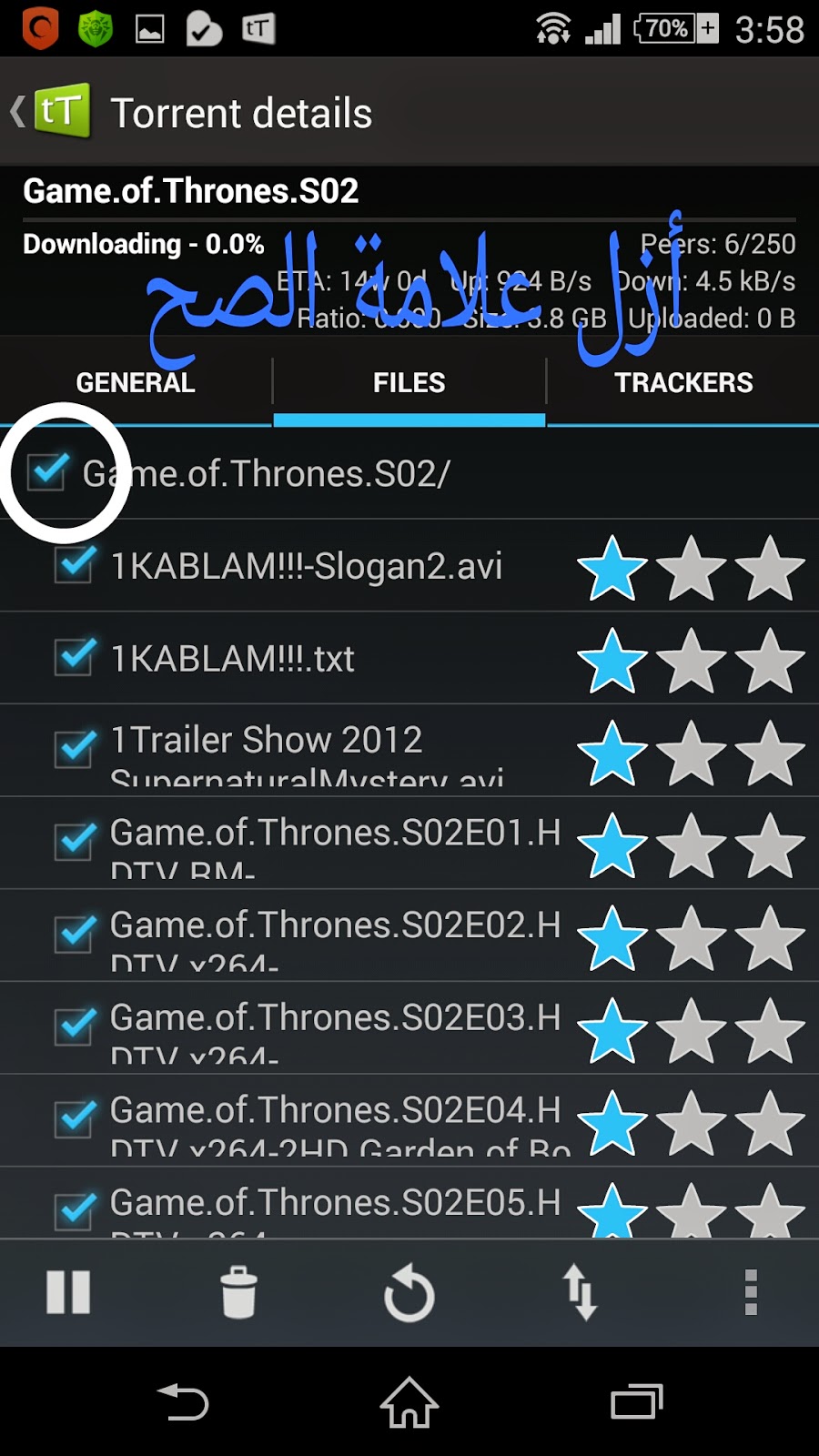This screenshot has width=819, height=1456.
Task: Uncheck the S02E04 episode file
Action: click(76, 1119)
